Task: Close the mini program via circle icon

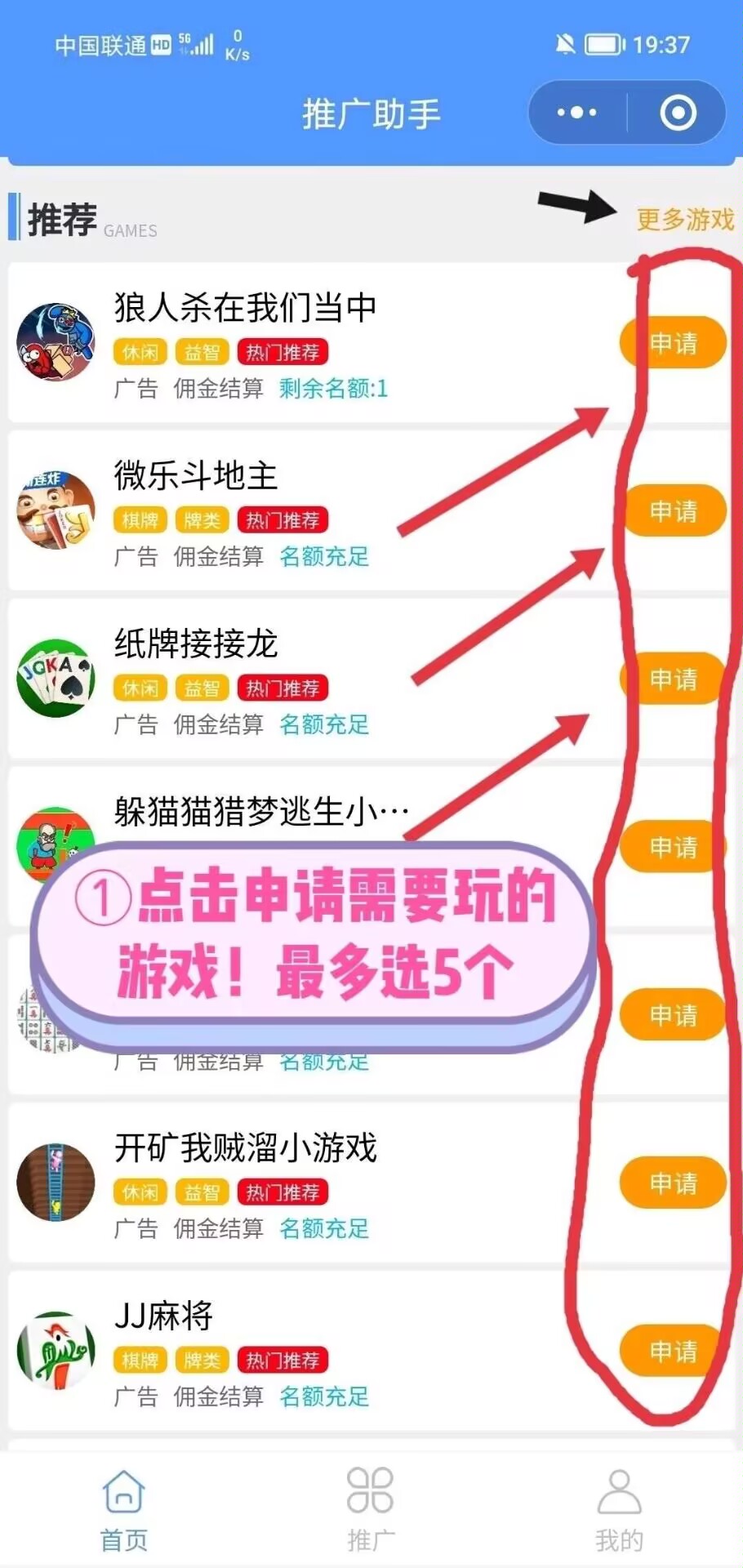Action: (678, 113)
